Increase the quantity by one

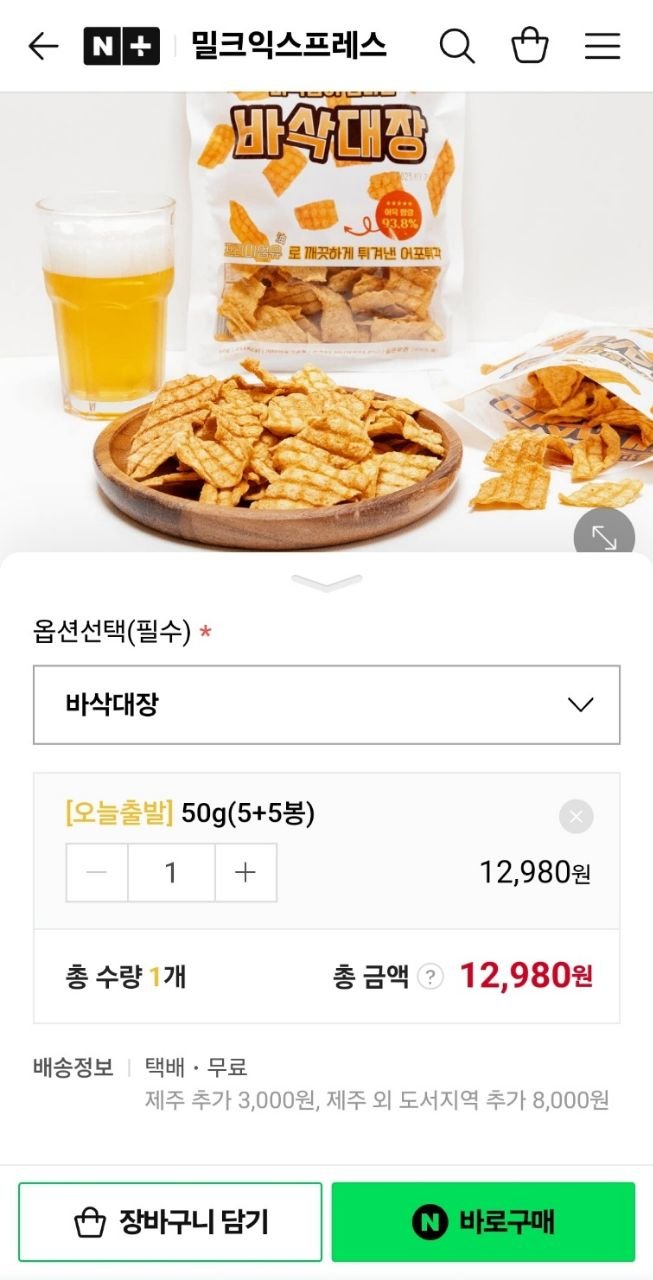(x=246, y=873)
